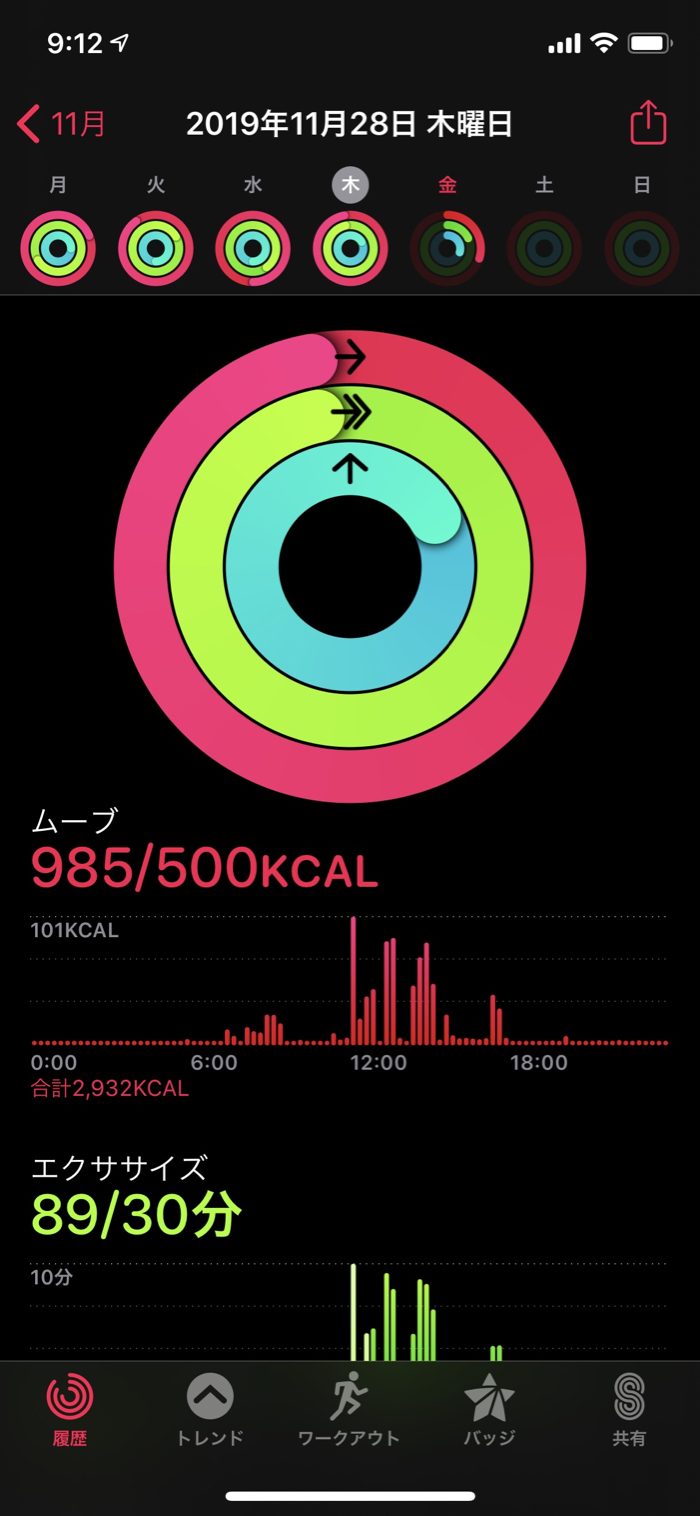Select Monday (月) activity rings

58,248
